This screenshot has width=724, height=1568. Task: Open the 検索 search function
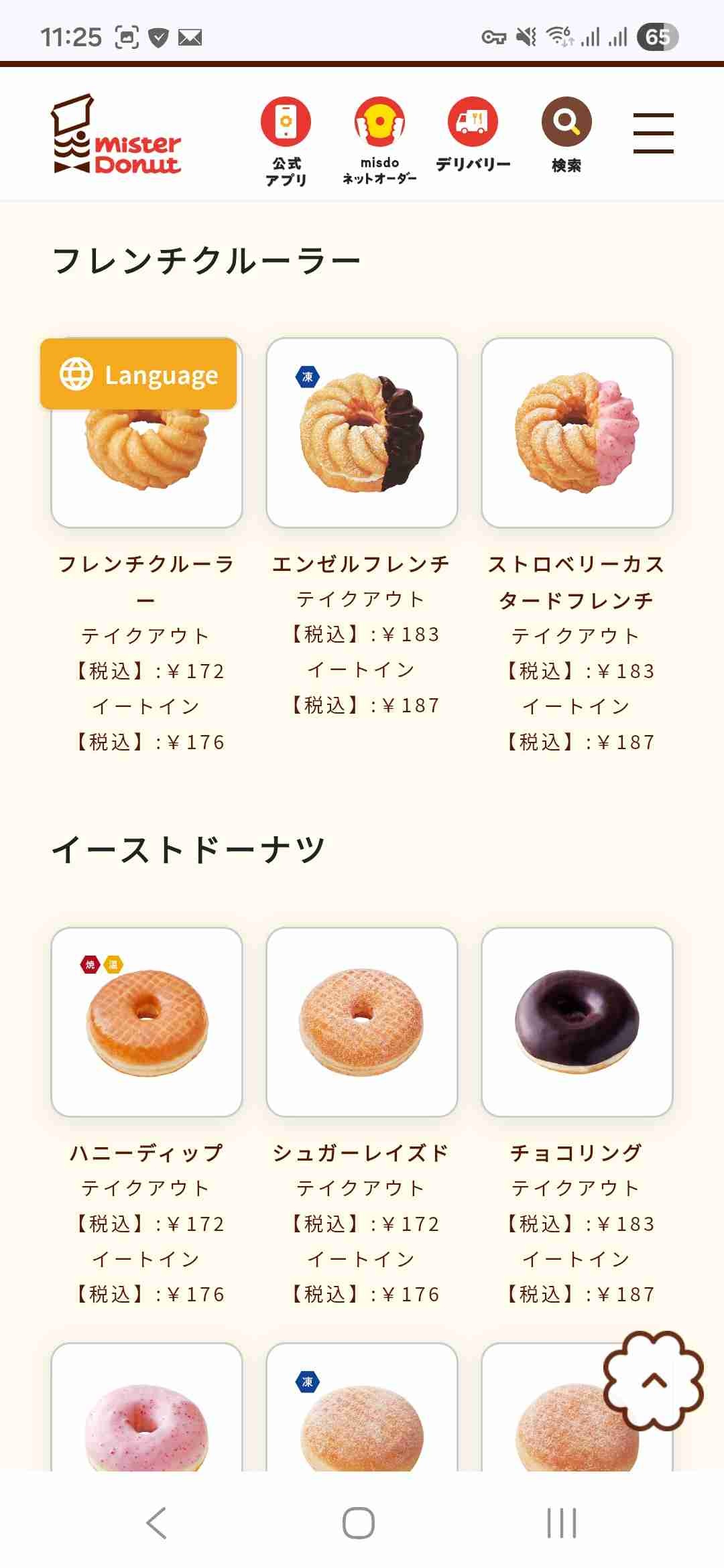pos(566,134)
